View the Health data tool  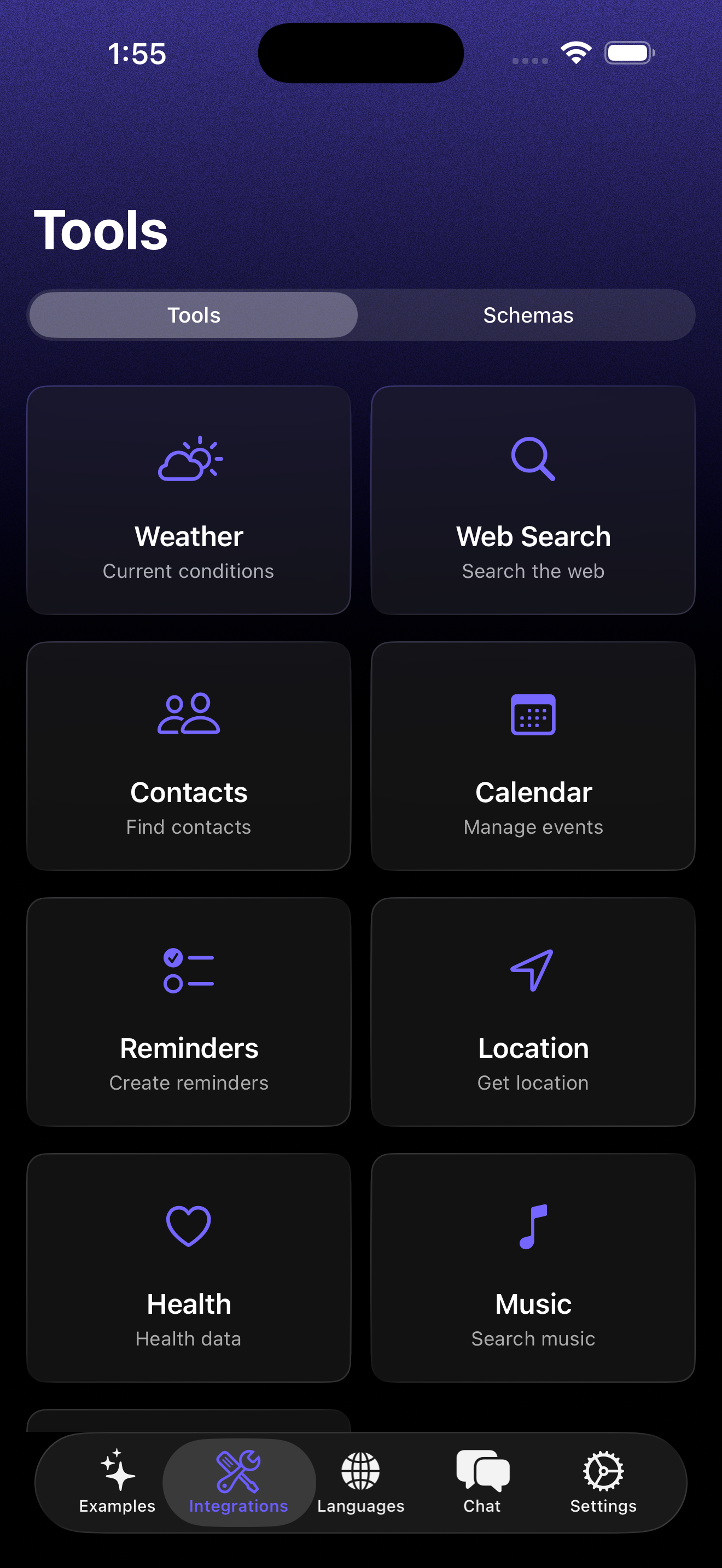(x=189, y=1267)
